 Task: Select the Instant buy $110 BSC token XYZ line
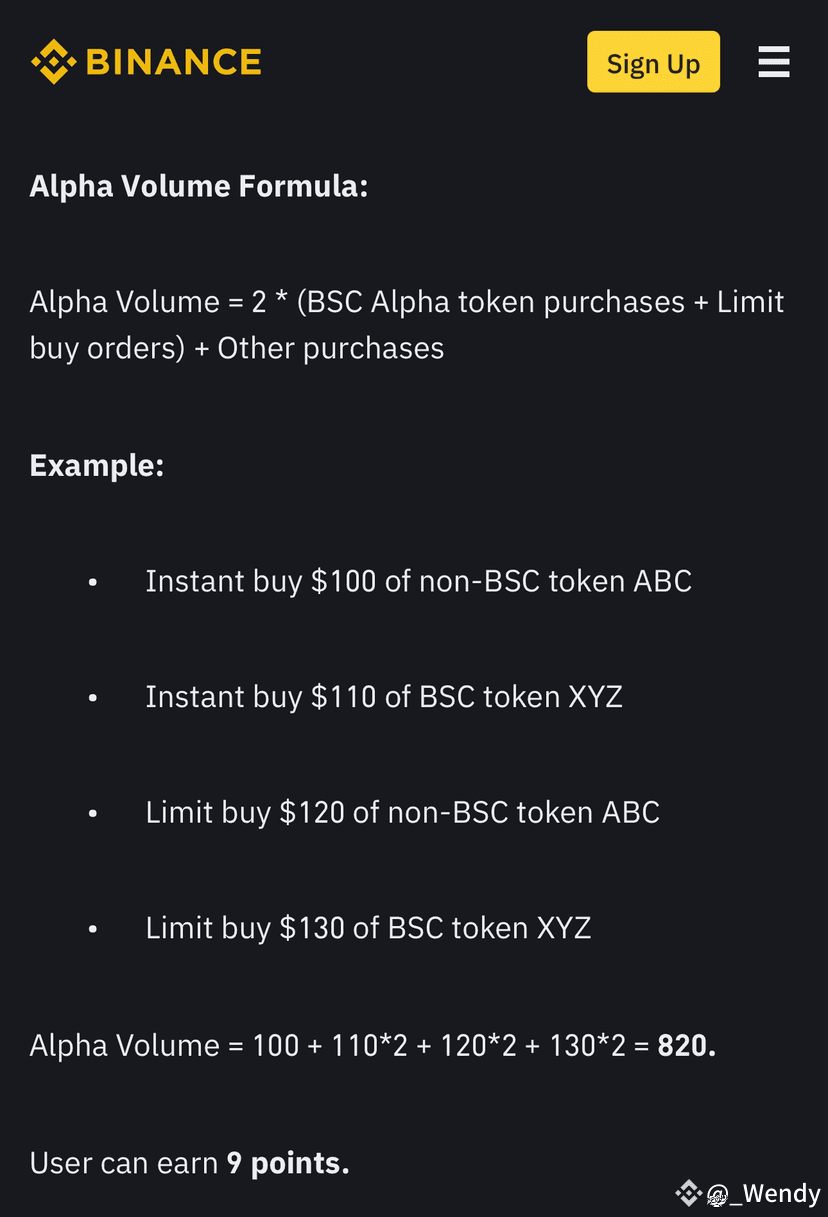(x=384, y=697)
